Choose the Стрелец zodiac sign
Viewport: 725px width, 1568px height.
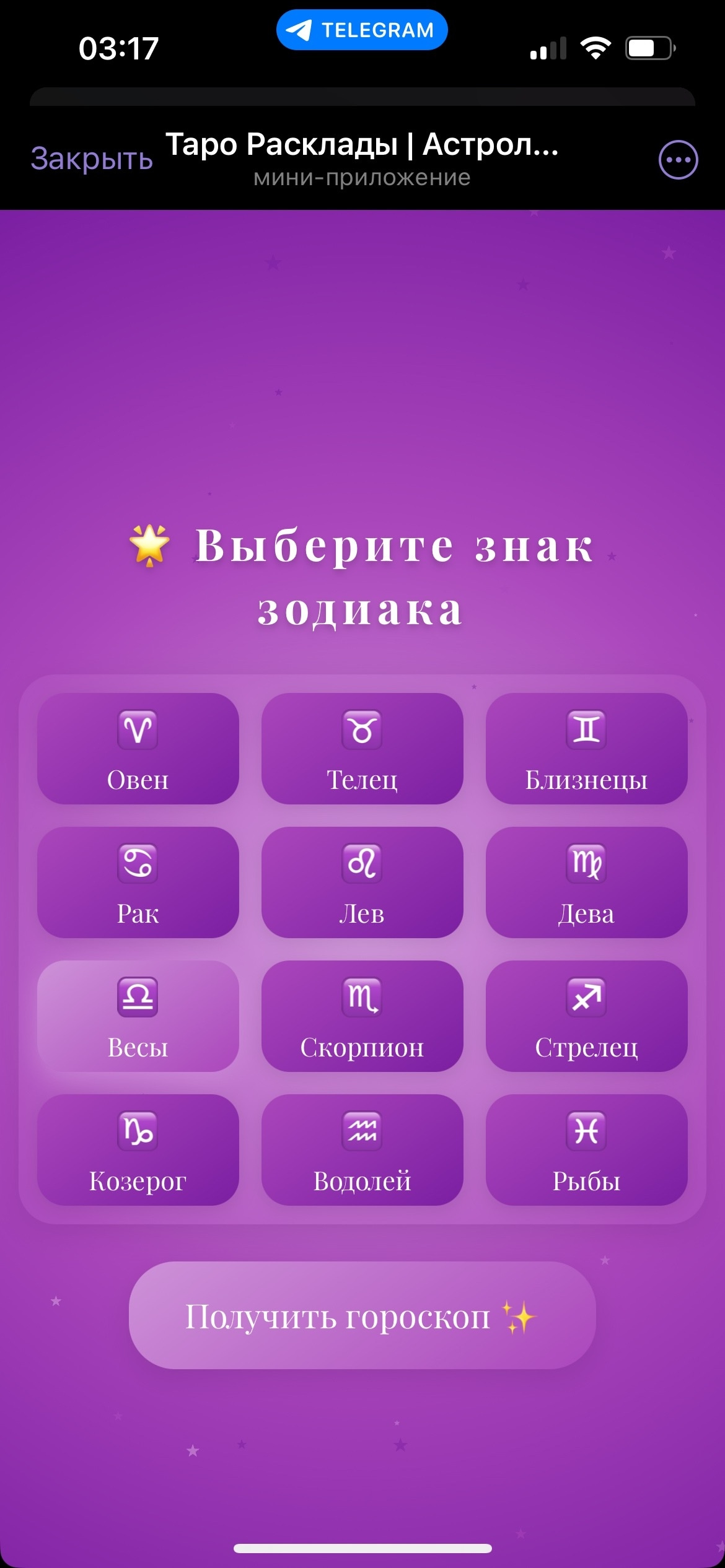[x=586, y=1016]
